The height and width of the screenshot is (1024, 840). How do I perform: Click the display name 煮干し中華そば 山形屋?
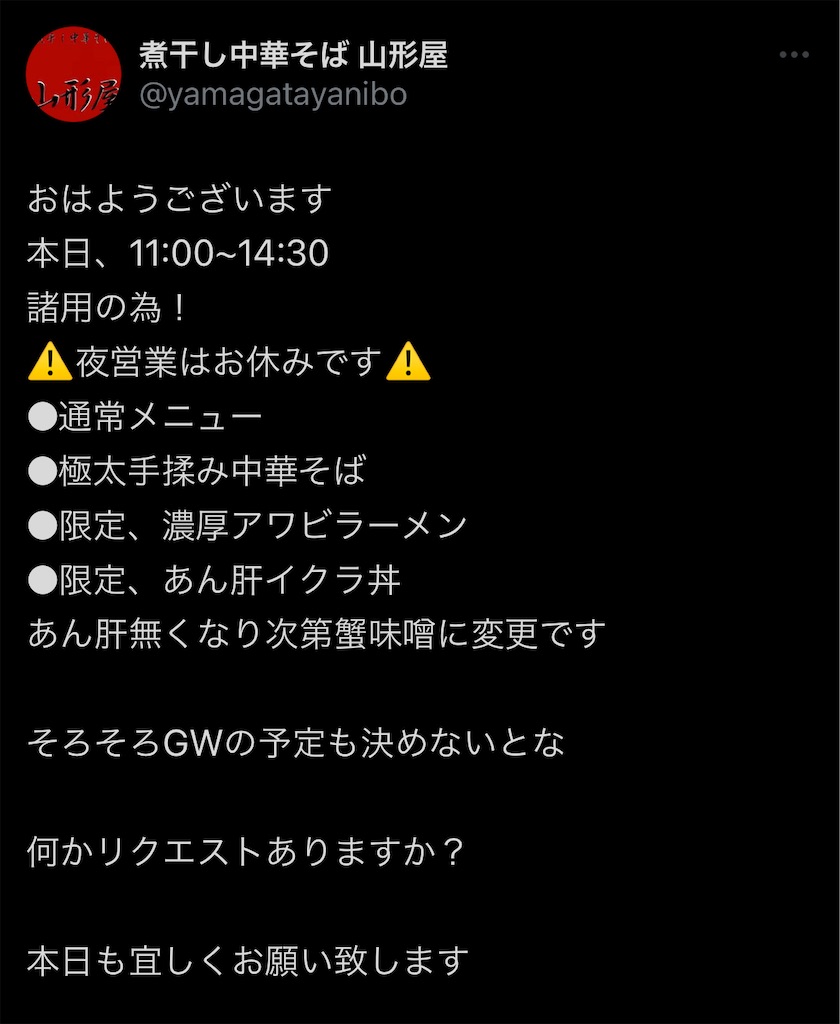pos(290,57)
